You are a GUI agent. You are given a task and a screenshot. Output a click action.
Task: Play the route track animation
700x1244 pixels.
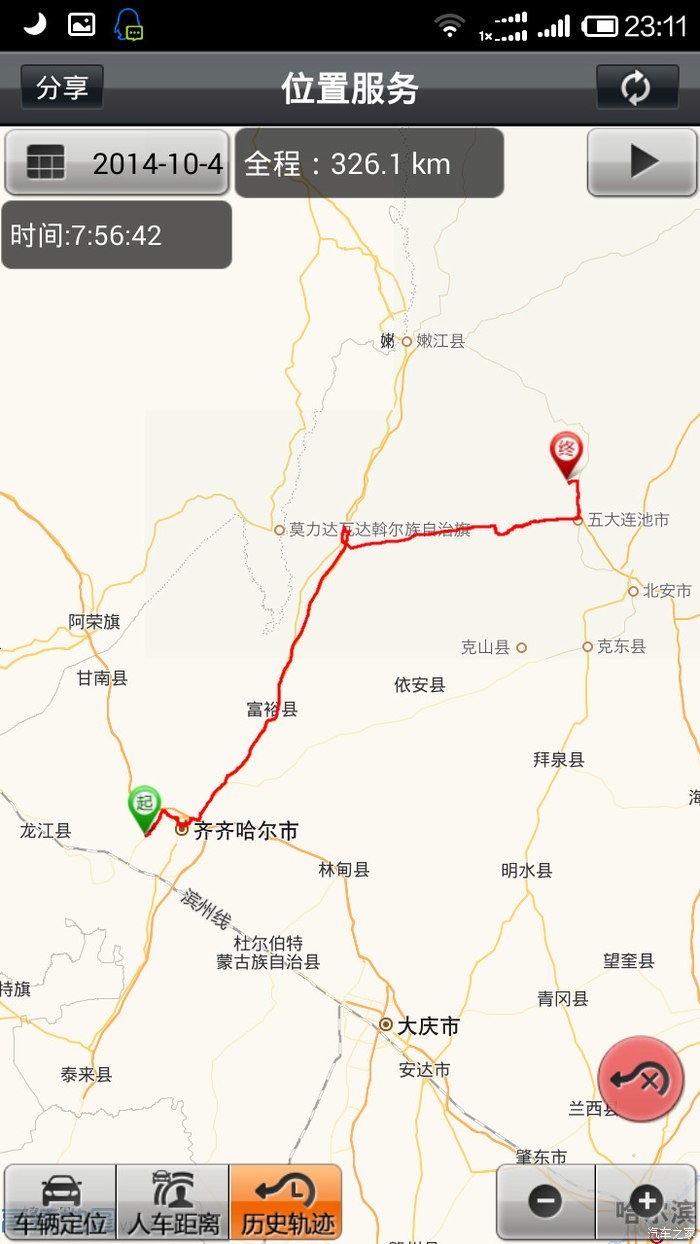pyautogui.click(x=641, y=162)
